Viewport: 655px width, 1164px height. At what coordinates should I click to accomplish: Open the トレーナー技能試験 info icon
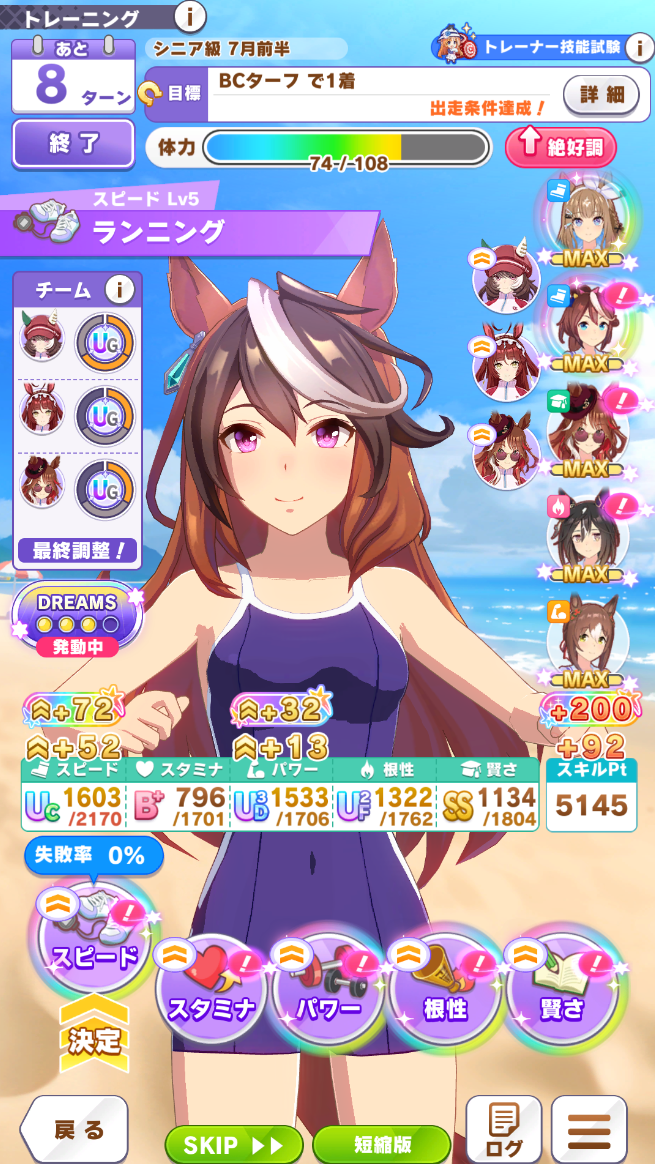(637, 46)
